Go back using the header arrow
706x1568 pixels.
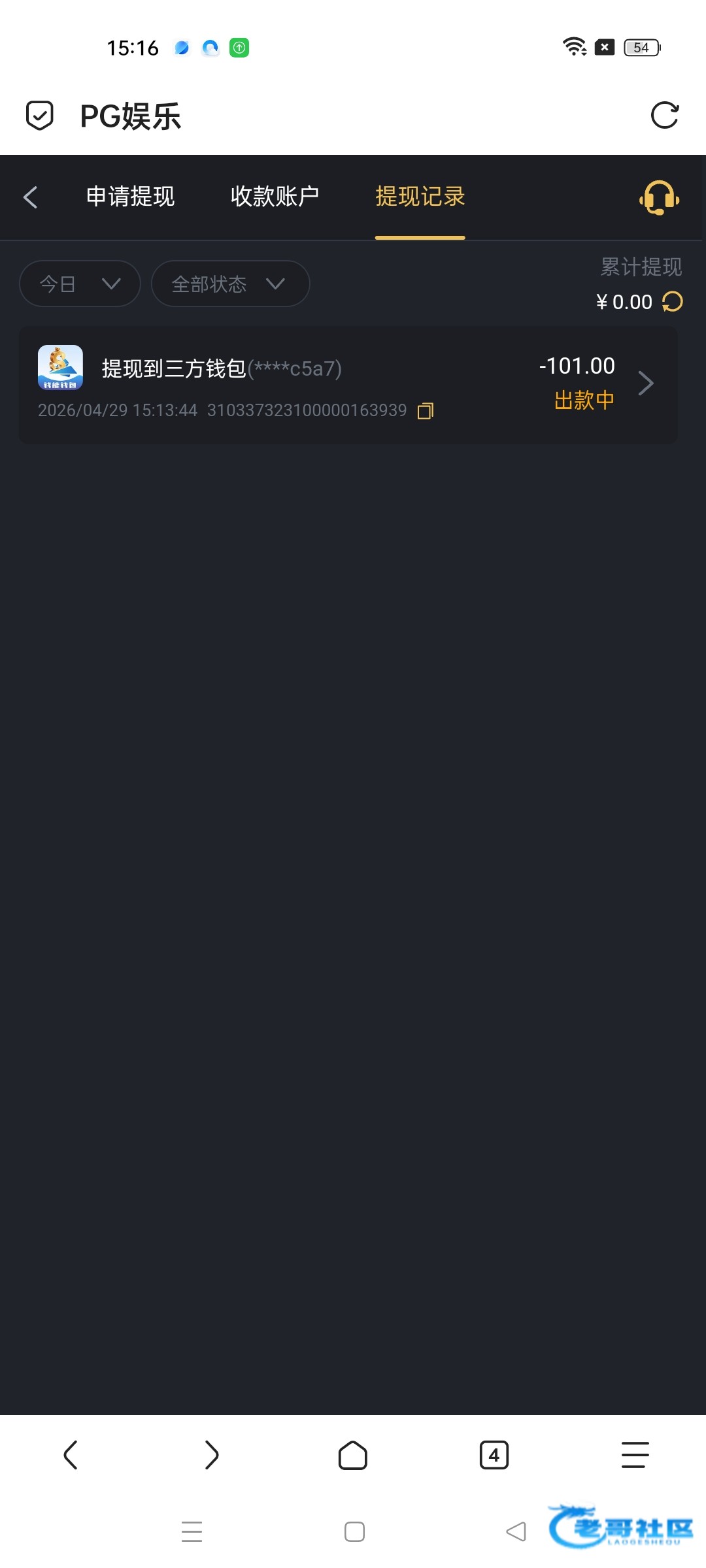(x=30, y=197)
